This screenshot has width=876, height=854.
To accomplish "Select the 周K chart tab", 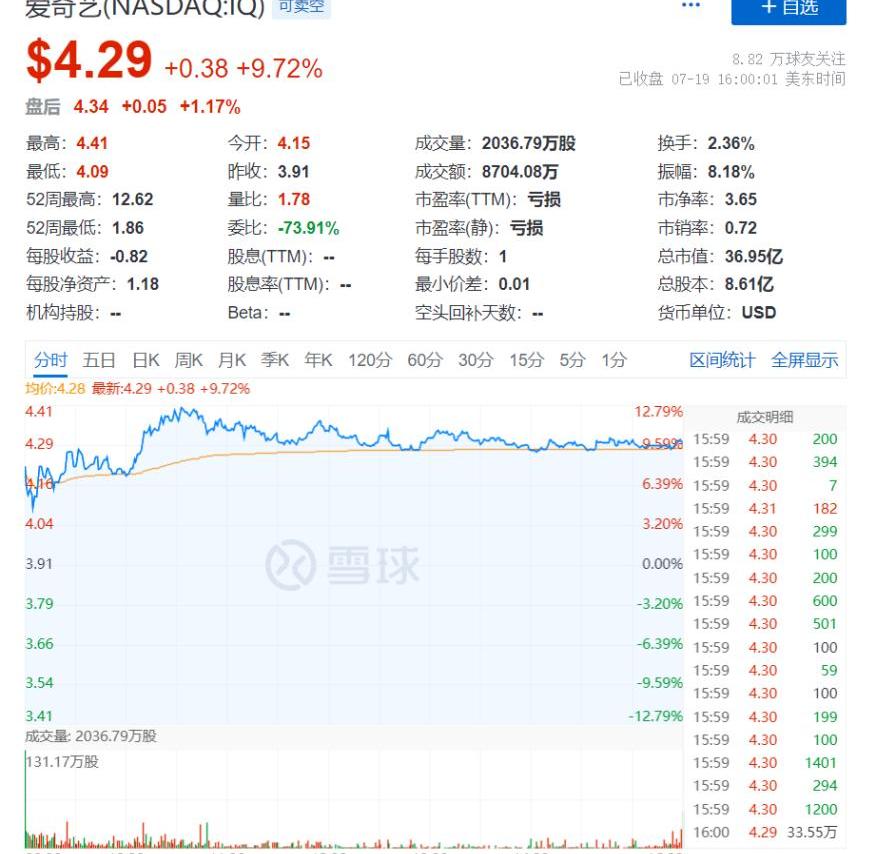I will point(189,360).
